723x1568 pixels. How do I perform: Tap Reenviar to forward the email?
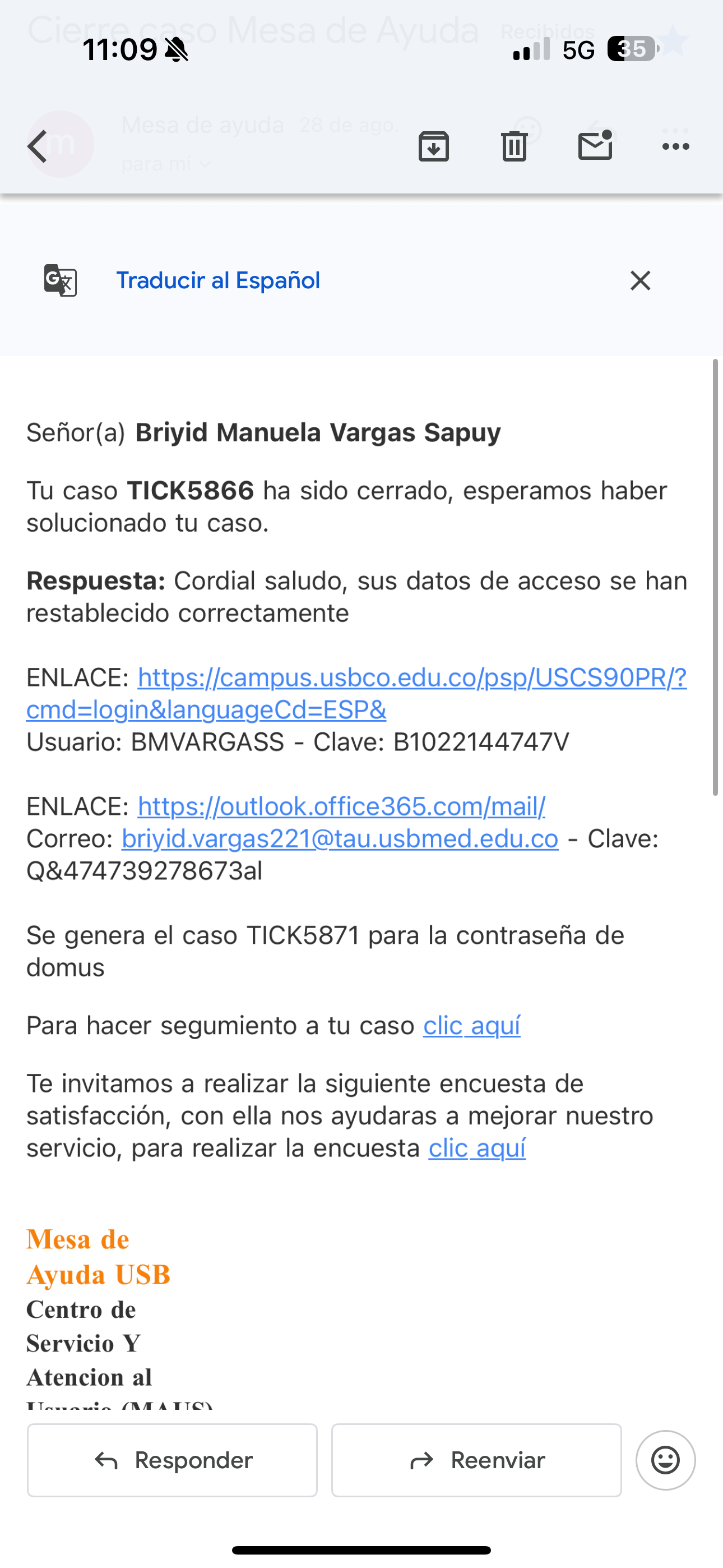476,1460
